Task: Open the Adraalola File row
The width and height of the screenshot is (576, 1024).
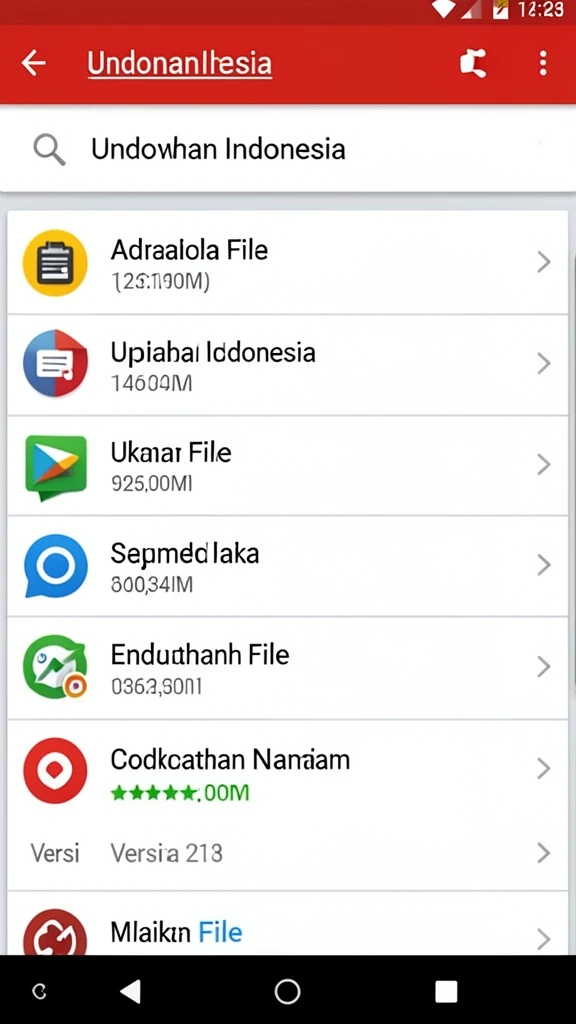Action: (x=287, y=263)
